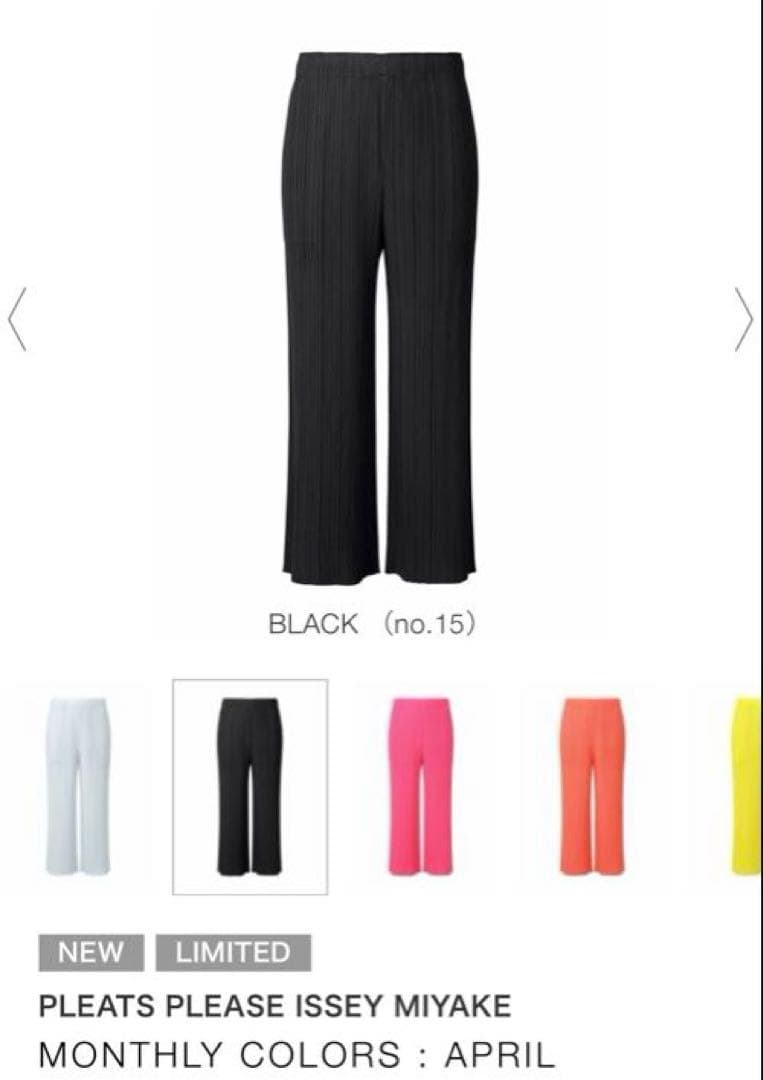Choose the pink pants color thumbnail
The image size is (763, 1080).
point(421,786)
